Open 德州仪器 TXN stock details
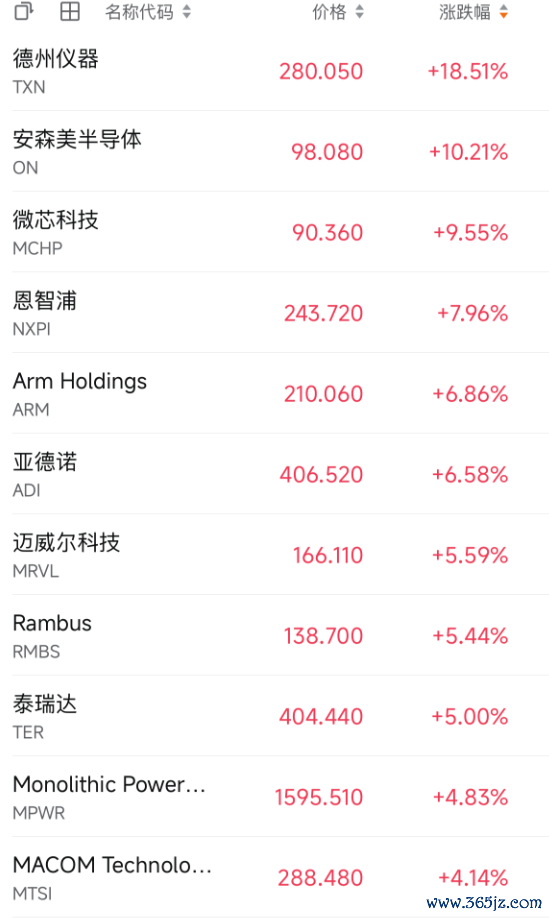Image resolution: width=549 pixels, height=918 pixels. coord(280,72)
